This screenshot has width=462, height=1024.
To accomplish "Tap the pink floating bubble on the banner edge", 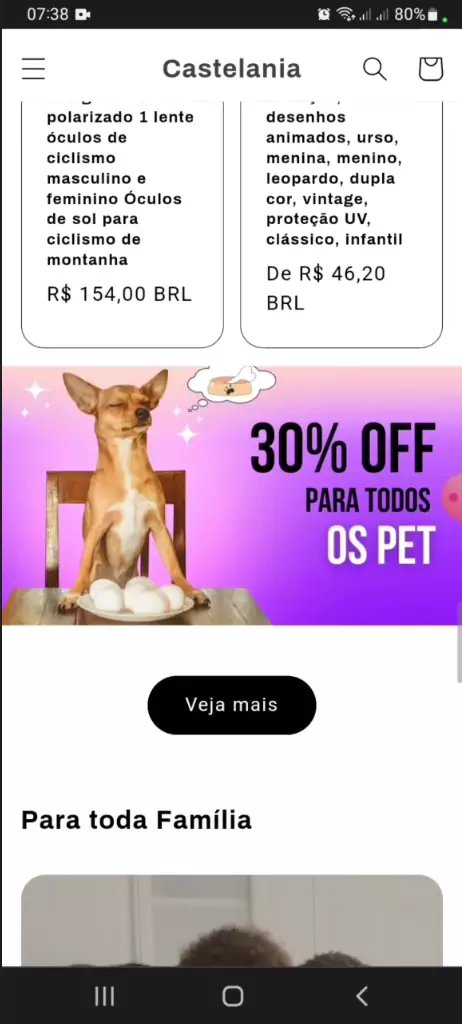I will point(453,498).
